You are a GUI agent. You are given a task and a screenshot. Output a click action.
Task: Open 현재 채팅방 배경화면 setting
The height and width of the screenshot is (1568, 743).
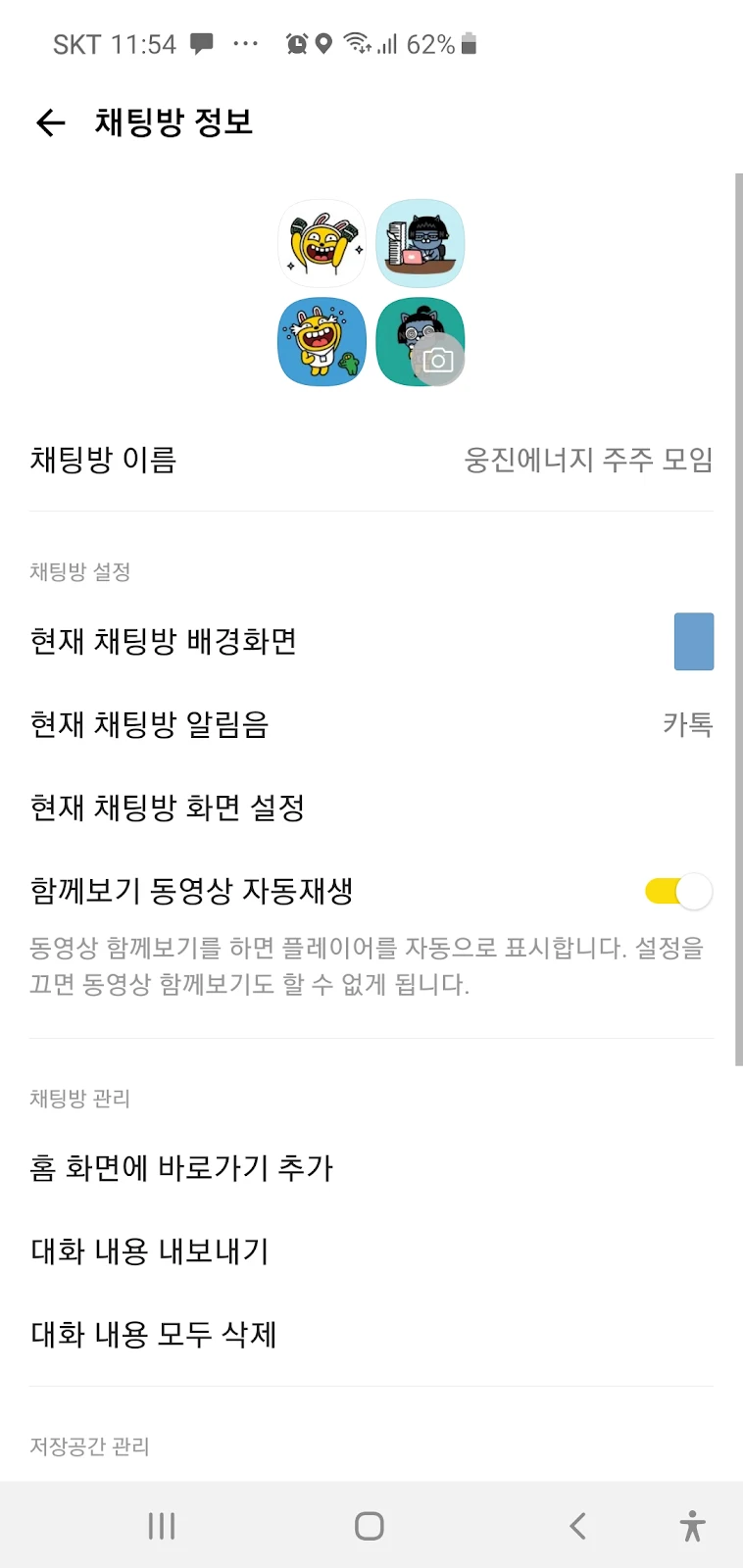(371, 641)
